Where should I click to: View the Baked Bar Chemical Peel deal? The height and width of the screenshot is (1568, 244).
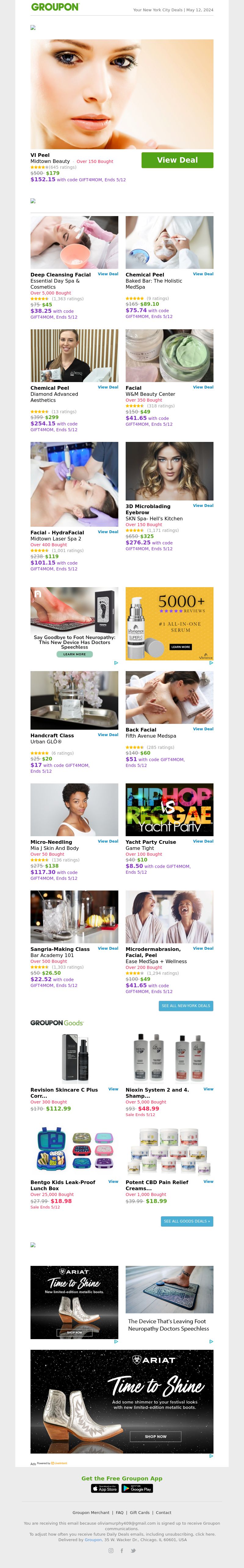(203, 274)
